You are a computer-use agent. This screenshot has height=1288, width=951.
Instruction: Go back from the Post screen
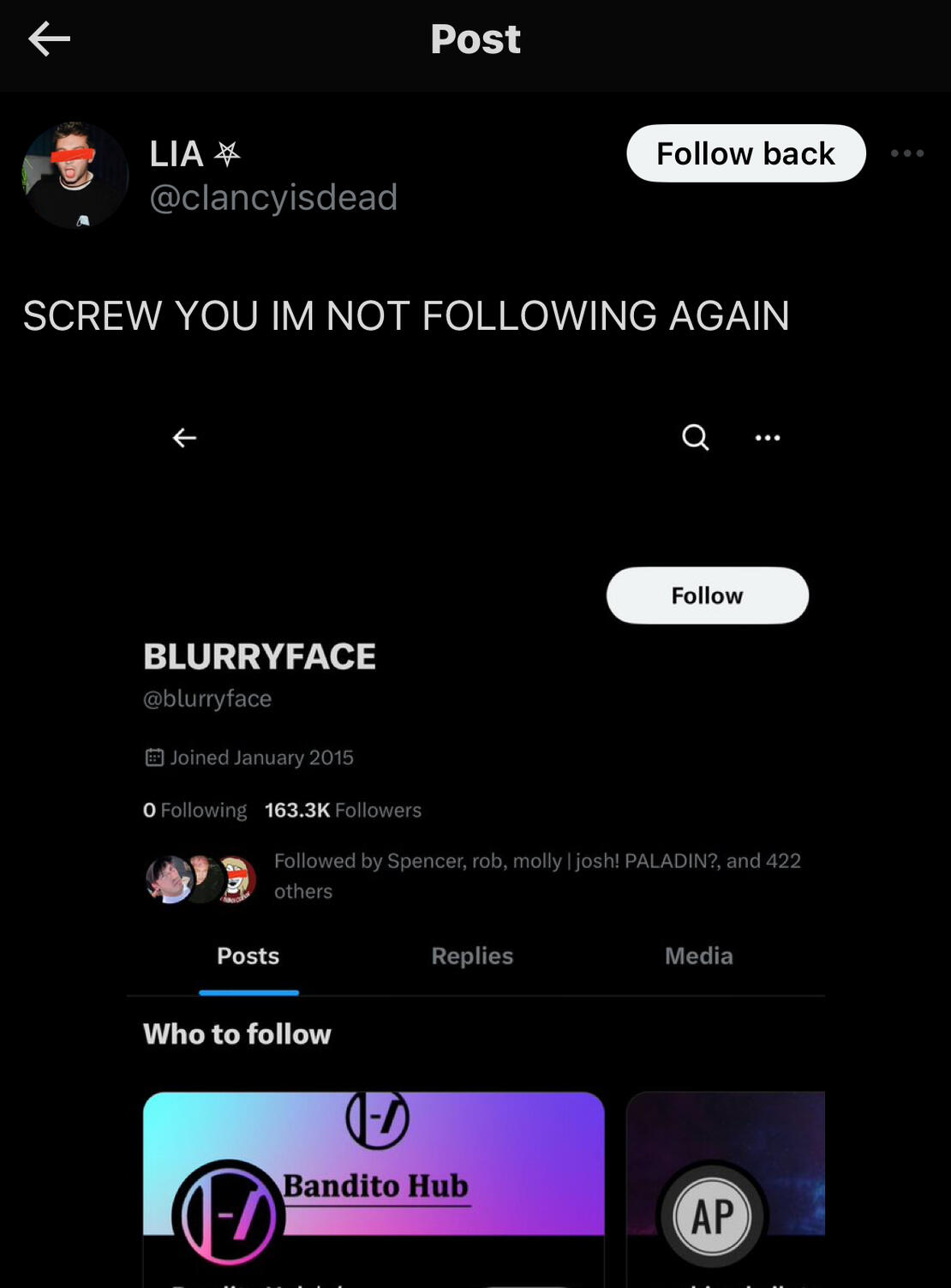tap(49, 39)
